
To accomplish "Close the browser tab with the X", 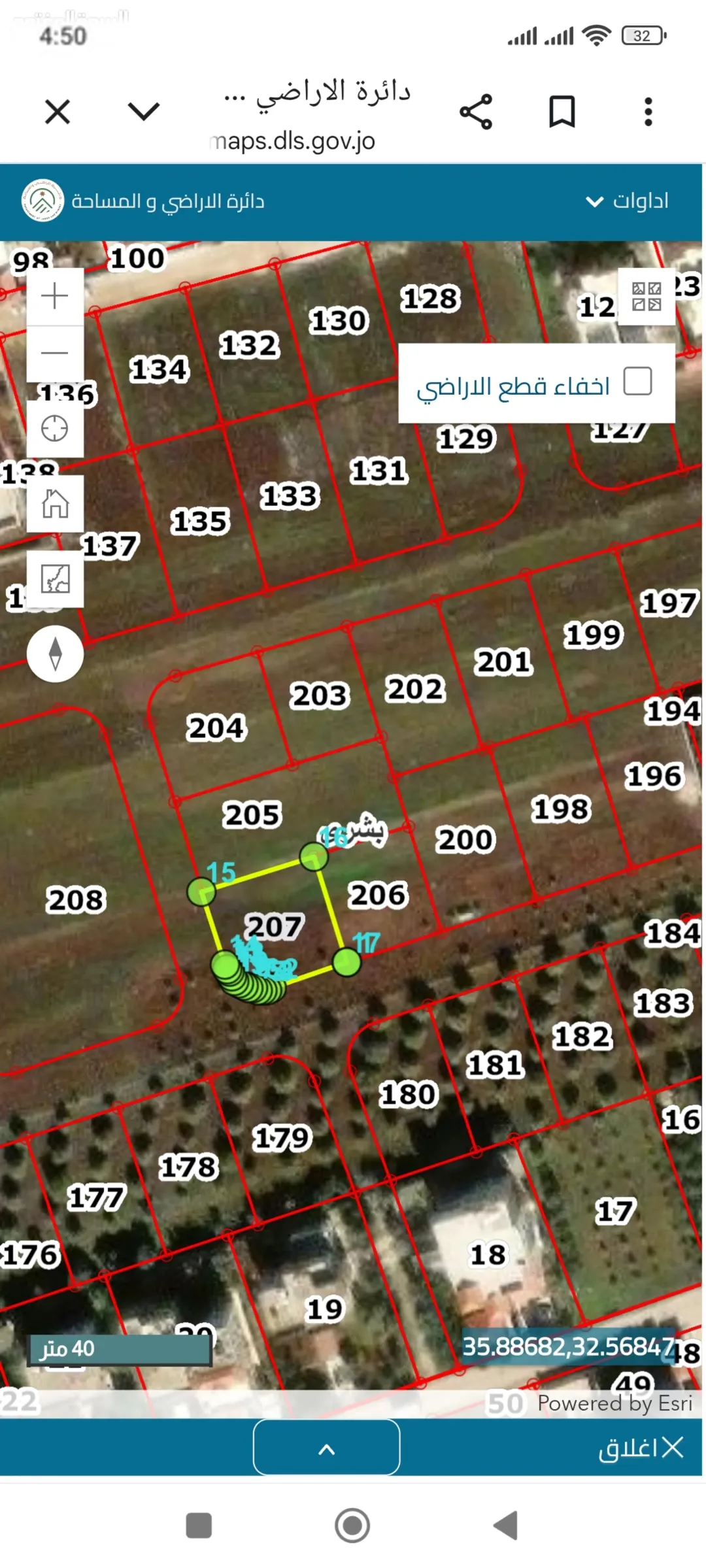I will [58, 111].
